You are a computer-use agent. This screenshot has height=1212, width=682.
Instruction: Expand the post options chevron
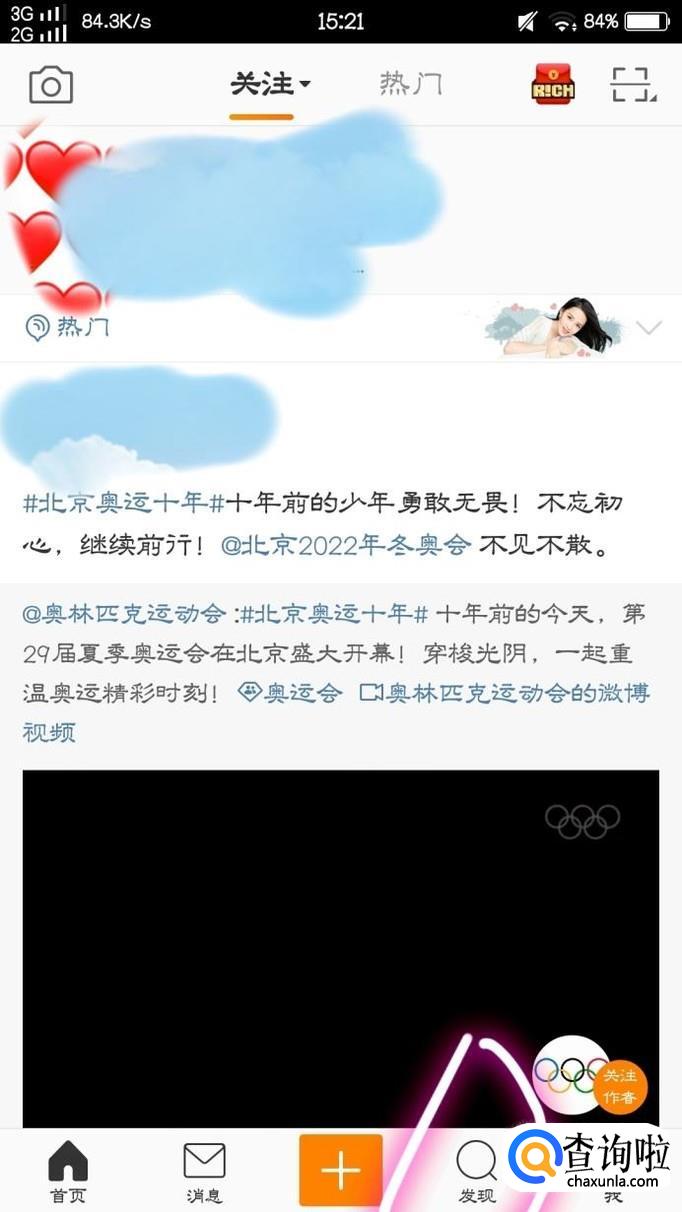(x=649, y=328)
